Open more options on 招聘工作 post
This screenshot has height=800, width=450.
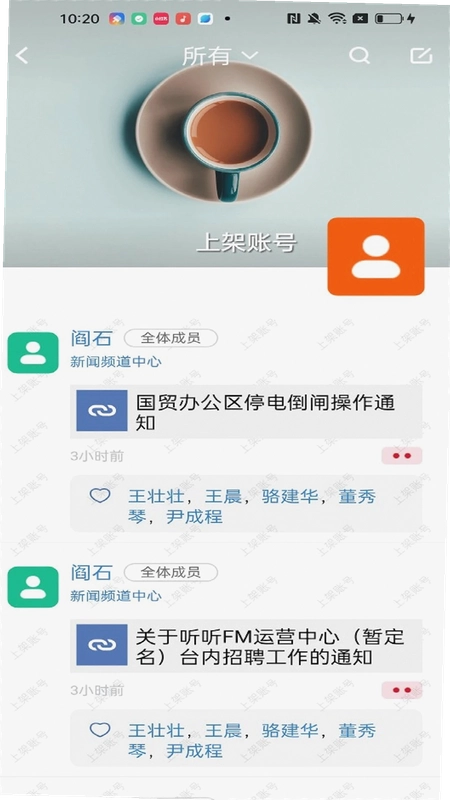[x=402, y=690]
